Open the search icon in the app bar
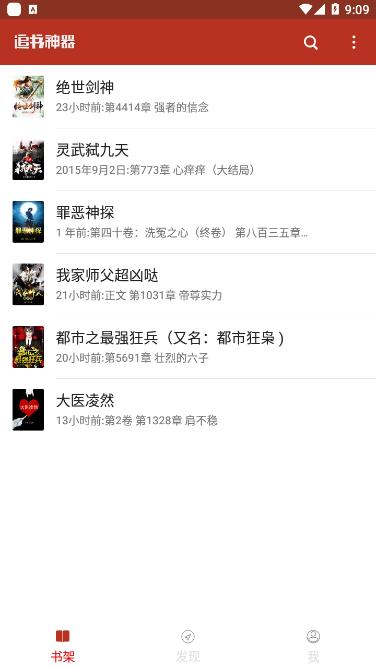376x668 pixels. click(x=311, y=42)
